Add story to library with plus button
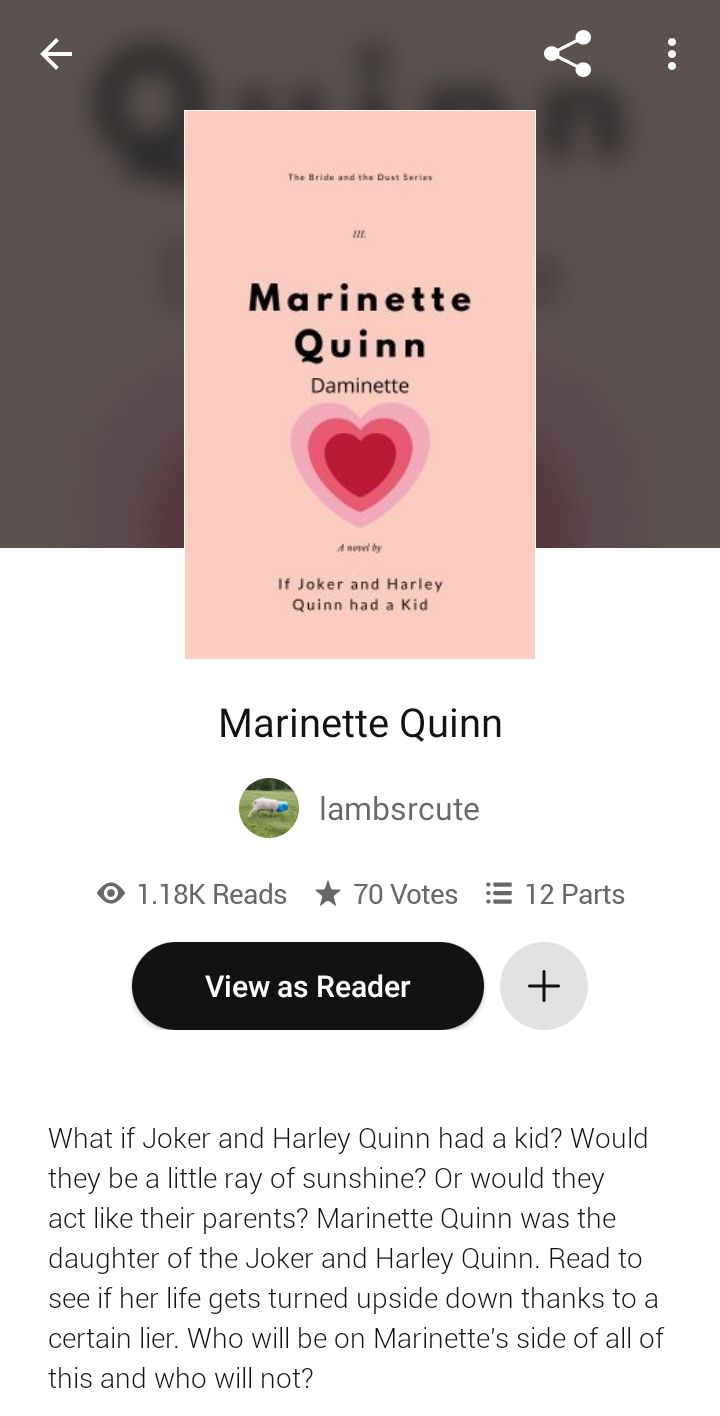Image resolution: width=720 pixels, height=1416 pixels. (543, 986)
